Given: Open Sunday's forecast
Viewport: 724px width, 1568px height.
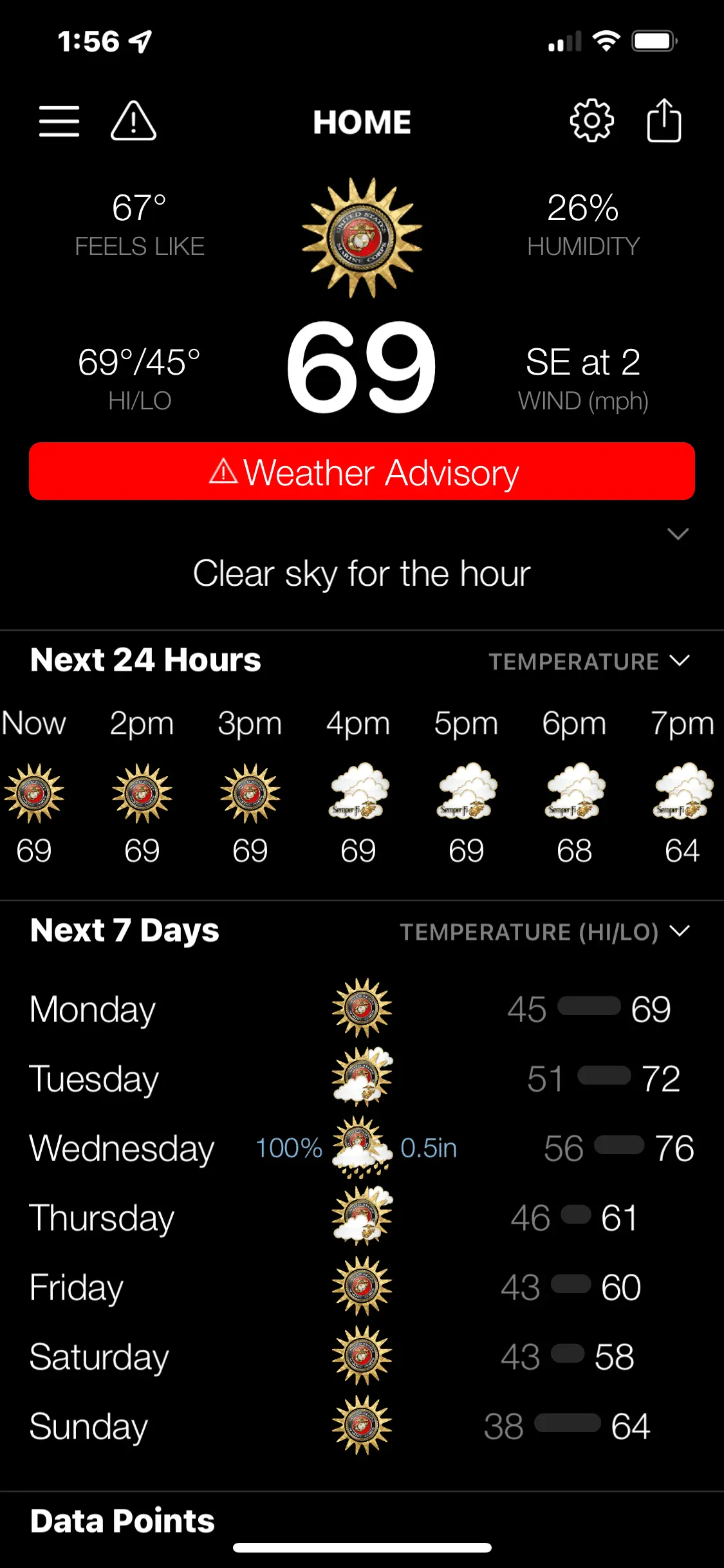Looking at the screenshot, I should pyautogui.click(x=362, y=1426).
